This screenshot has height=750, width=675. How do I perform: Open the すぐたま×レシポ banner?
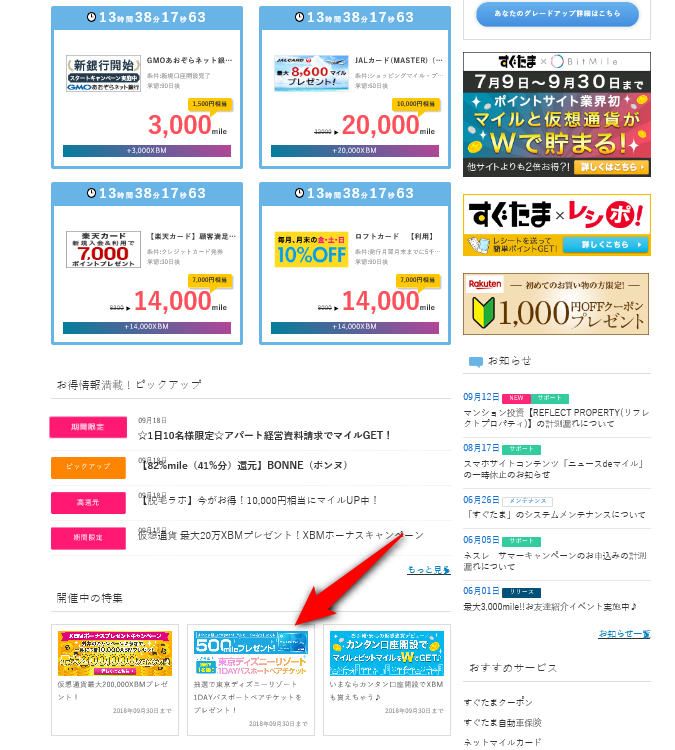pyautogui.click(x=556, y=224)
